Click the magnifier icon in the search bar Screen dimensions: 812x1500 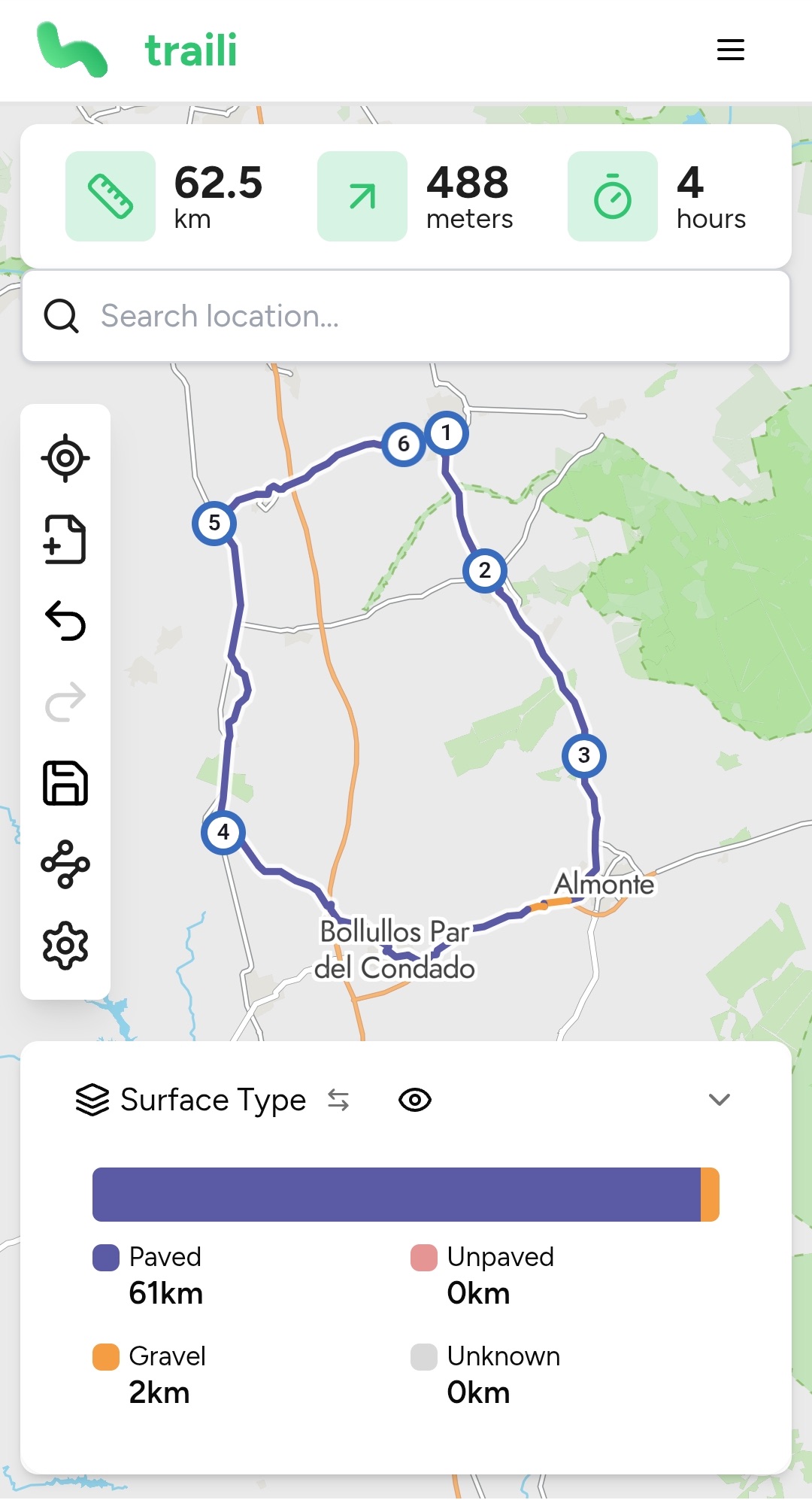click(x=62, y=316)
